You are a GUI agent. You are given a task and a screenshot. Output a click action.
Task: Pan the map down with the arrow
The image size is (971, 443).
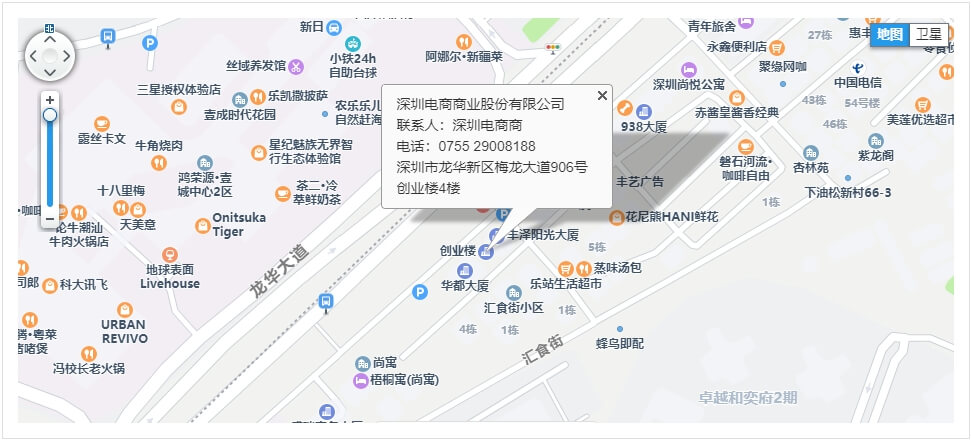tap(50, 72)
